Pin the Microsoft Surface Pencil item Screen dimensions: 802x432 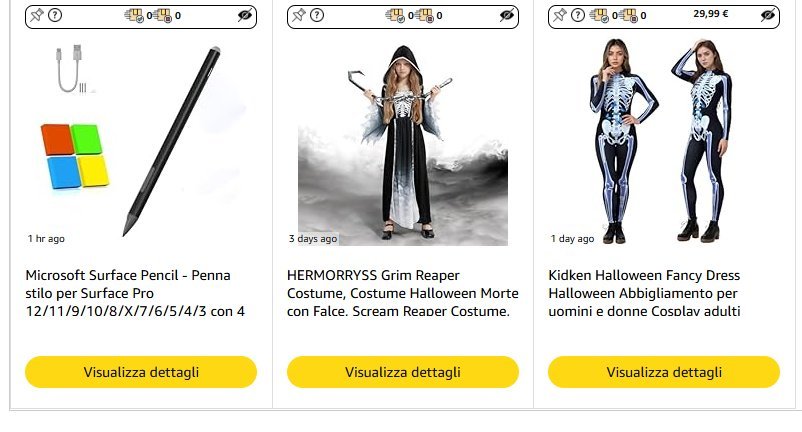[37, 15]
